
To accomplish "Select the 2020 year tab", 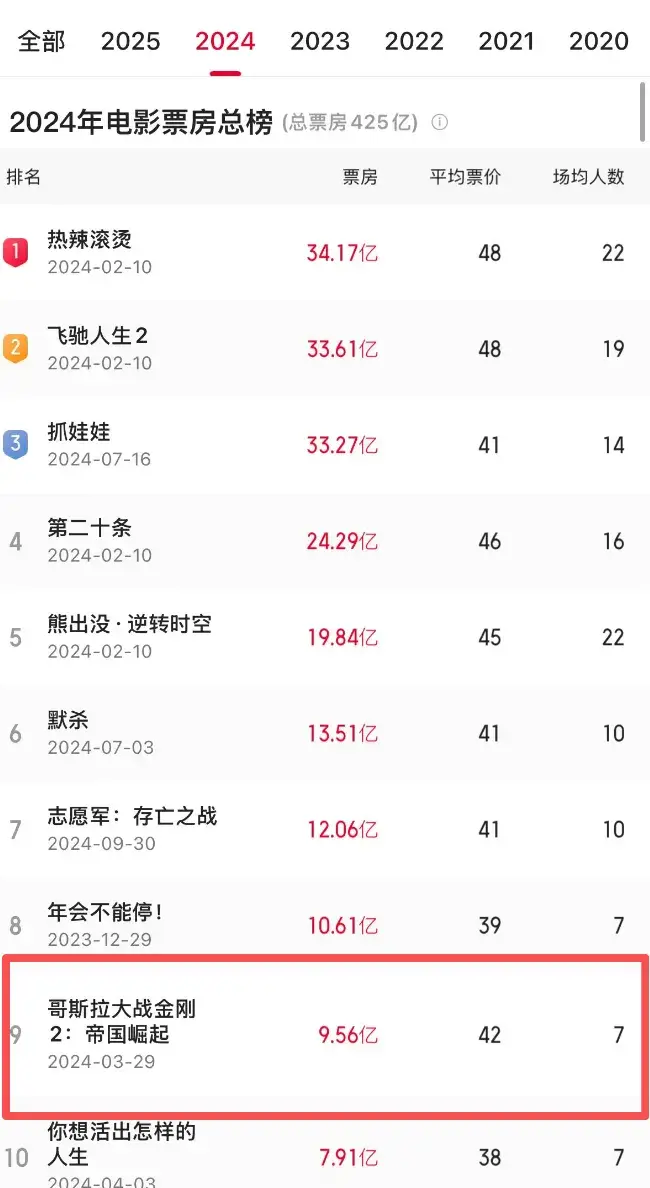I will pyautogui.click(x=599, y=41).
